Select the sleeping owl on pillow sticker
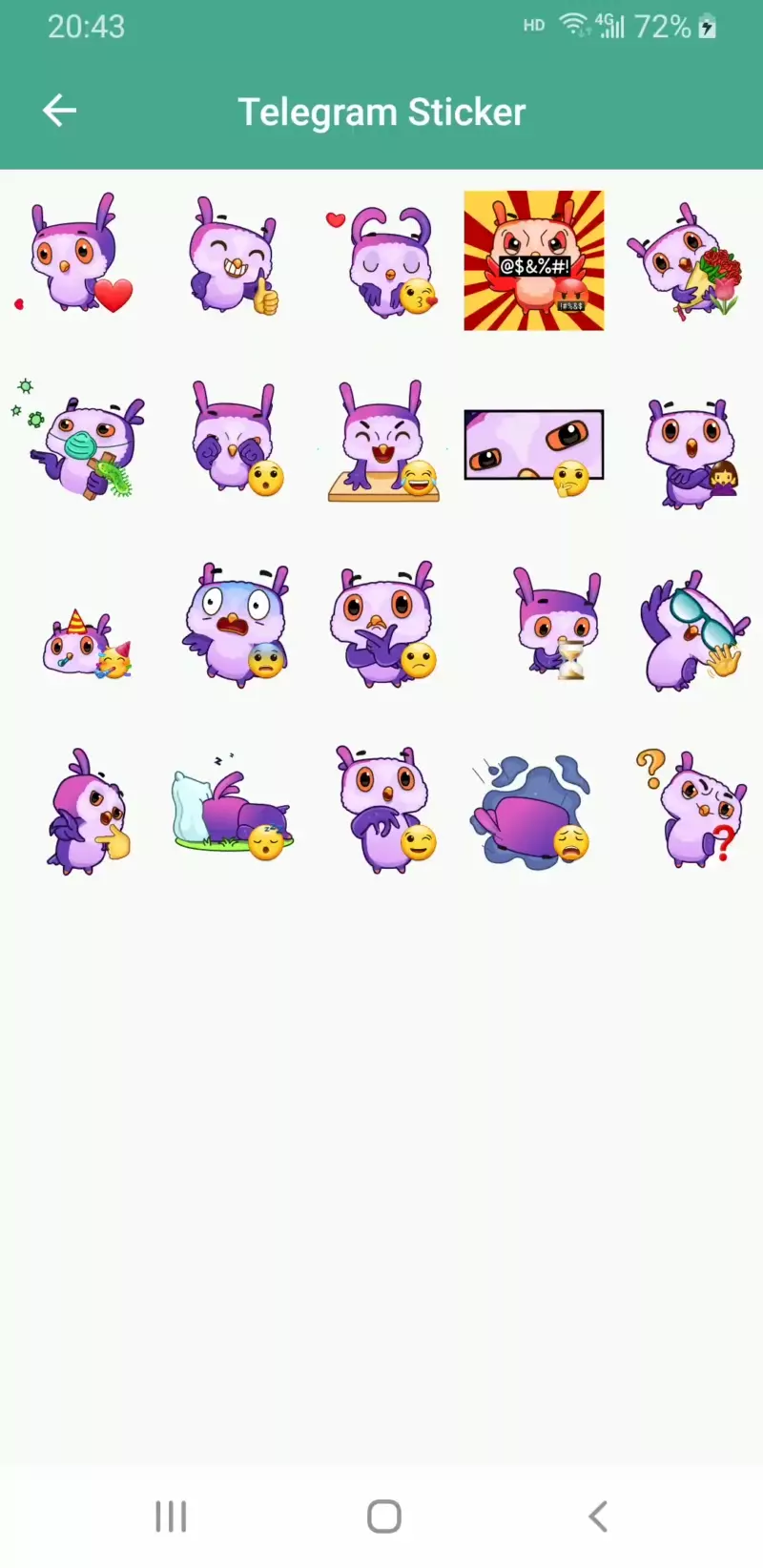This screenshot has height=1568, width=763. (234, 809)
